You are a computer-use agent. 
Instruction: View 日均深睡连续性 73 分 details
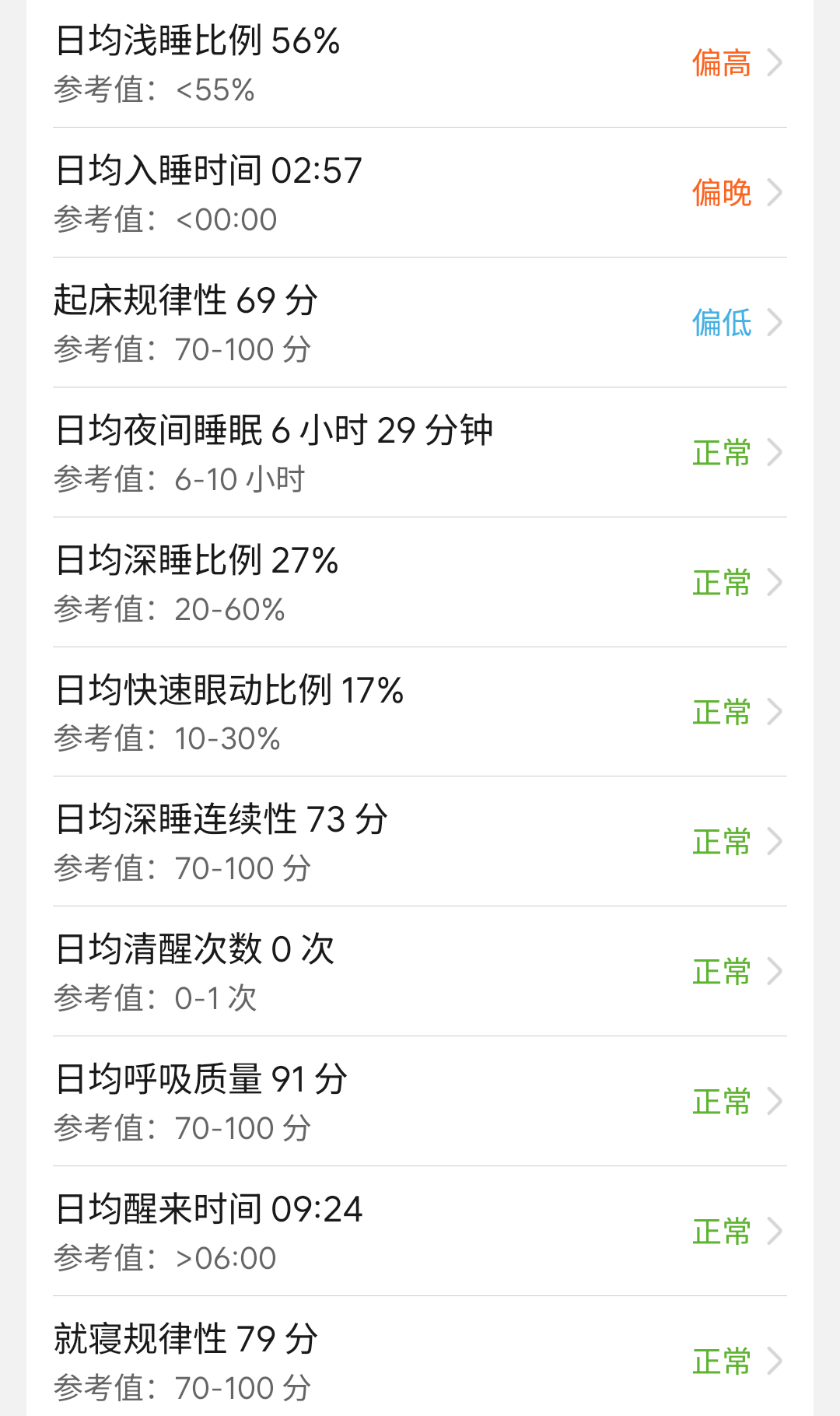[x=420, y=842]
